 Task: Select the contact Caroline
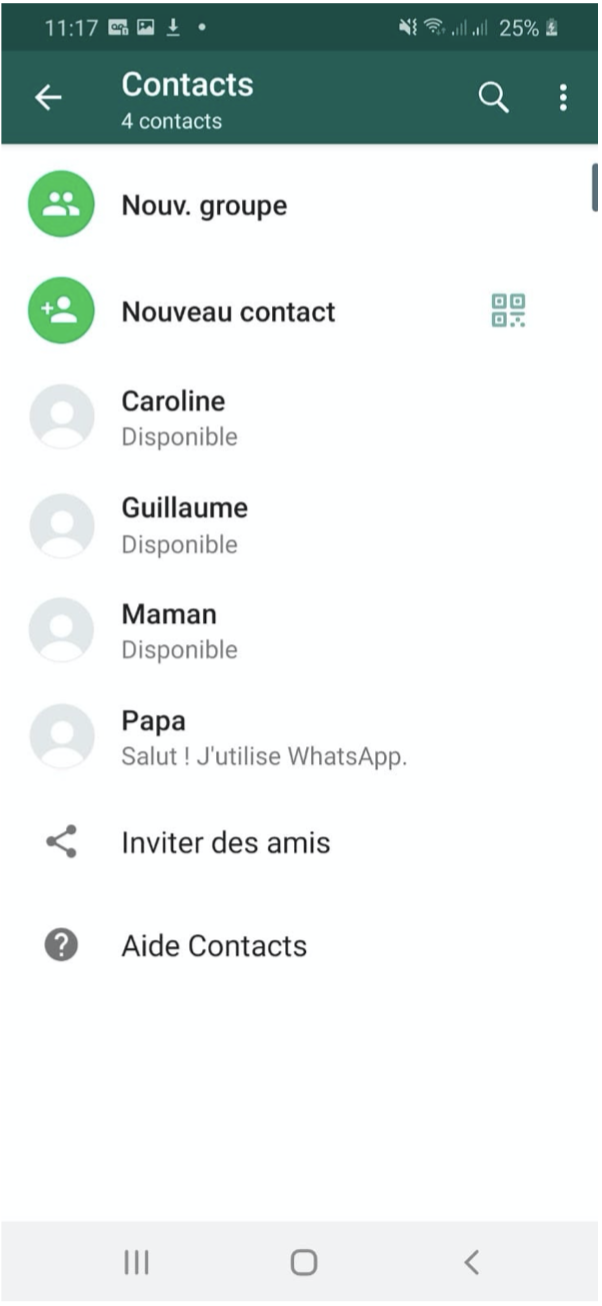point(300,417)
